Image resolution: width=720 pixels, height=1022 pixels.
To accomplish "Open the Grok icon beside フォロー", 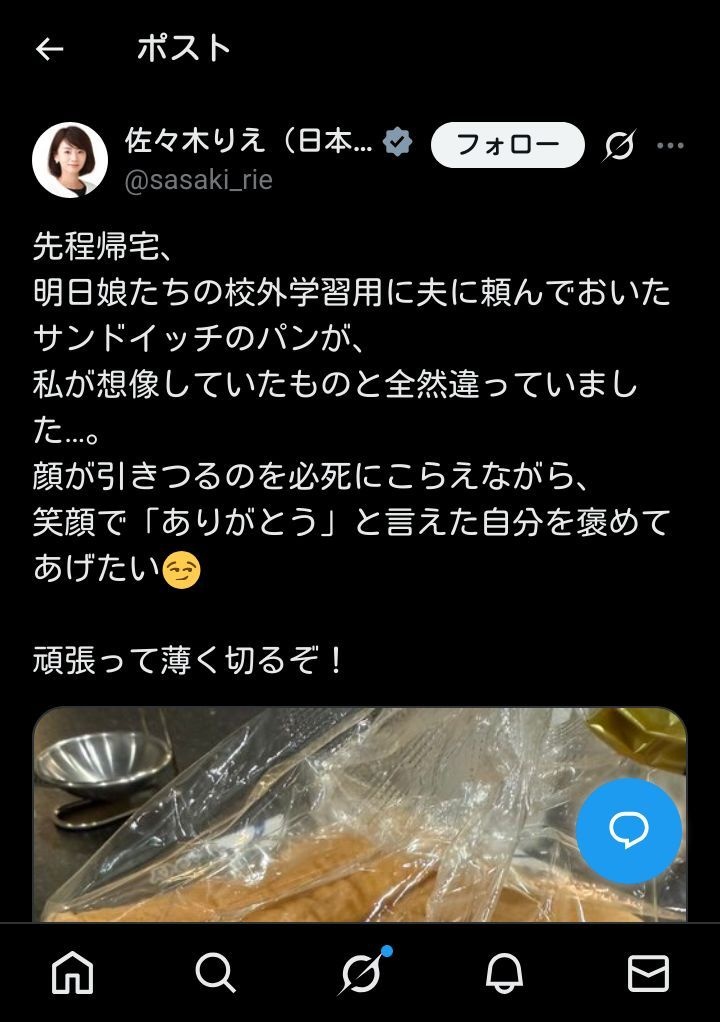I will [x=619, y=146].
